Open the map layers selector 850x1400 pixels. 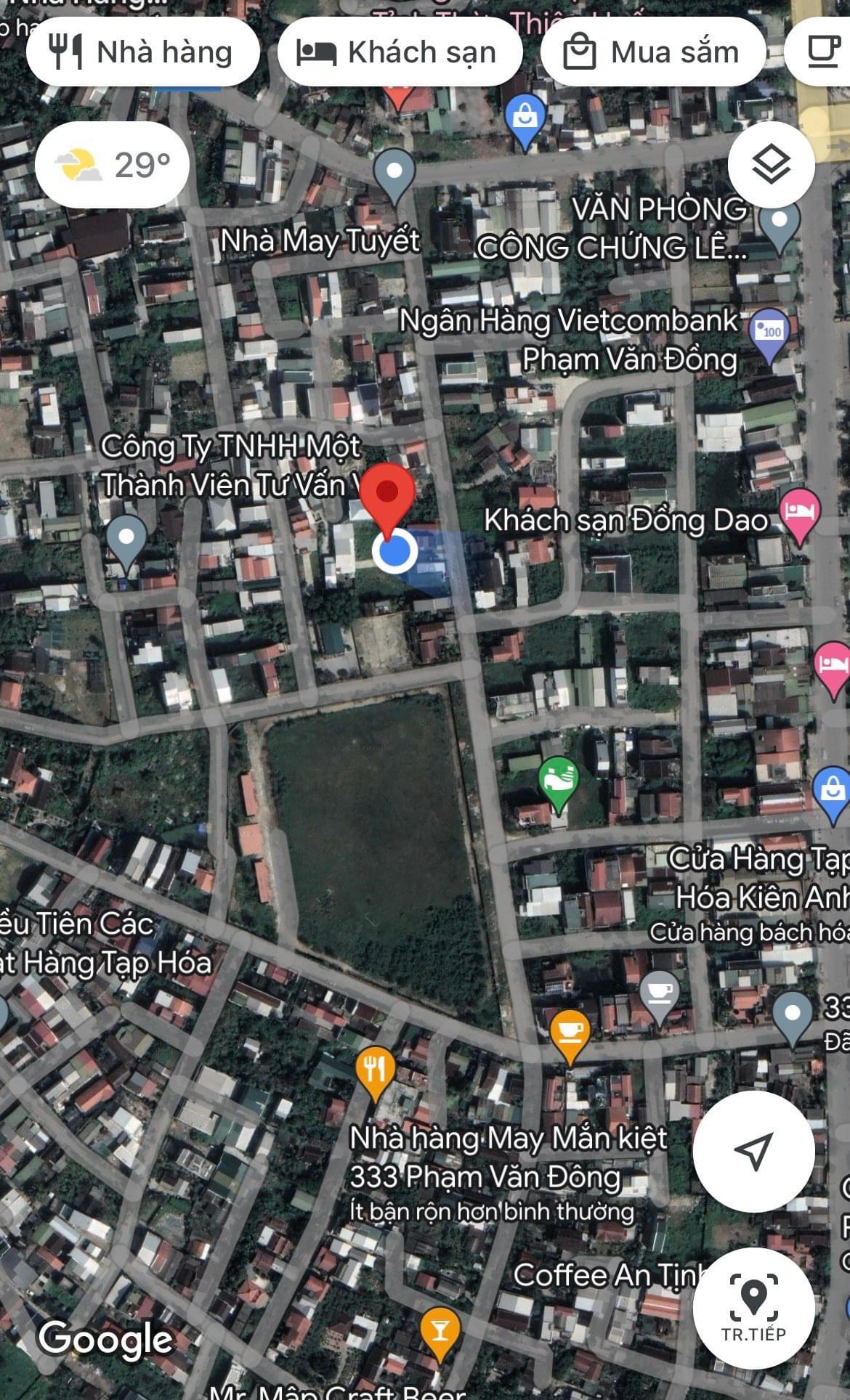tap(771, 164)
